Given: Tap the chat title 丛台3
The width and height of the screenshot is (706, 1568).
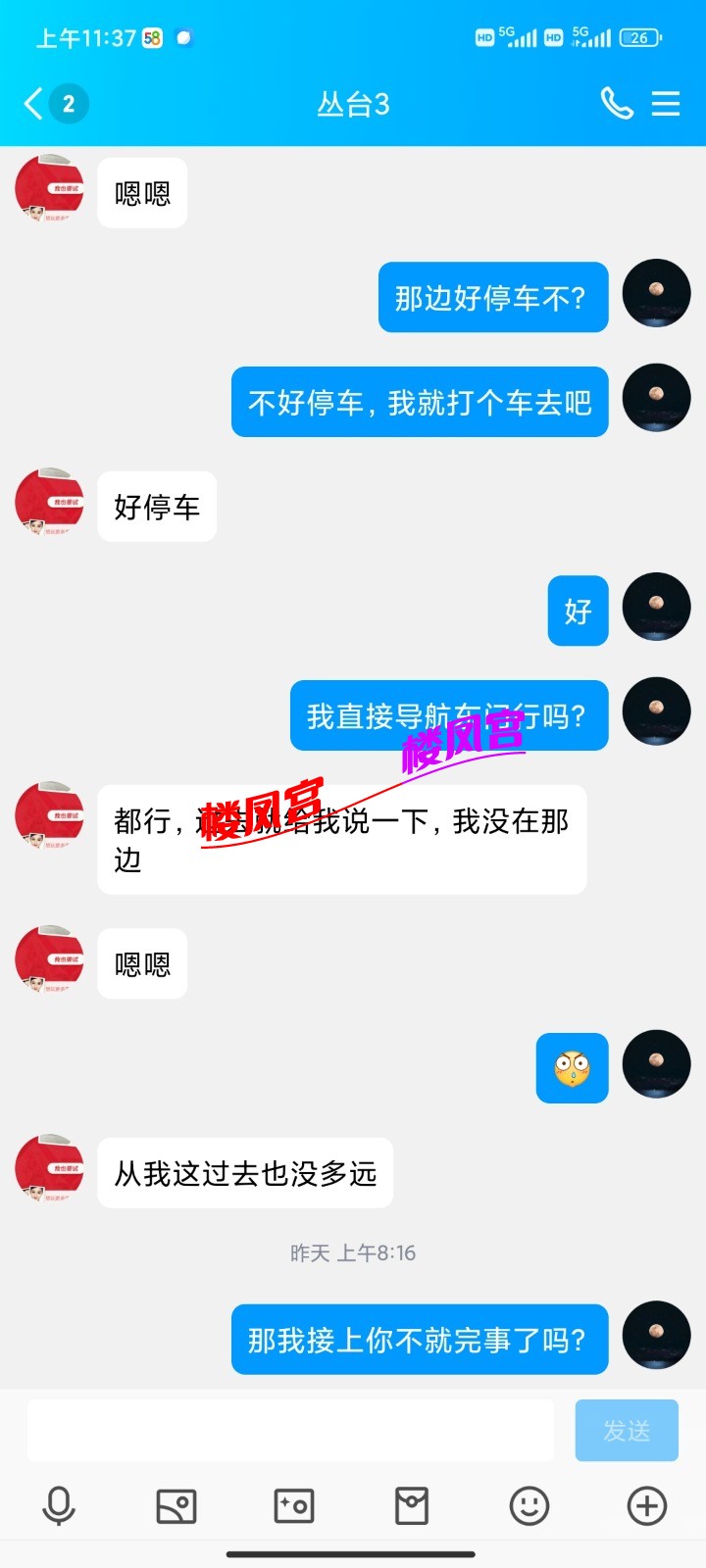Looking at the screenshot, I should point(353,103).
